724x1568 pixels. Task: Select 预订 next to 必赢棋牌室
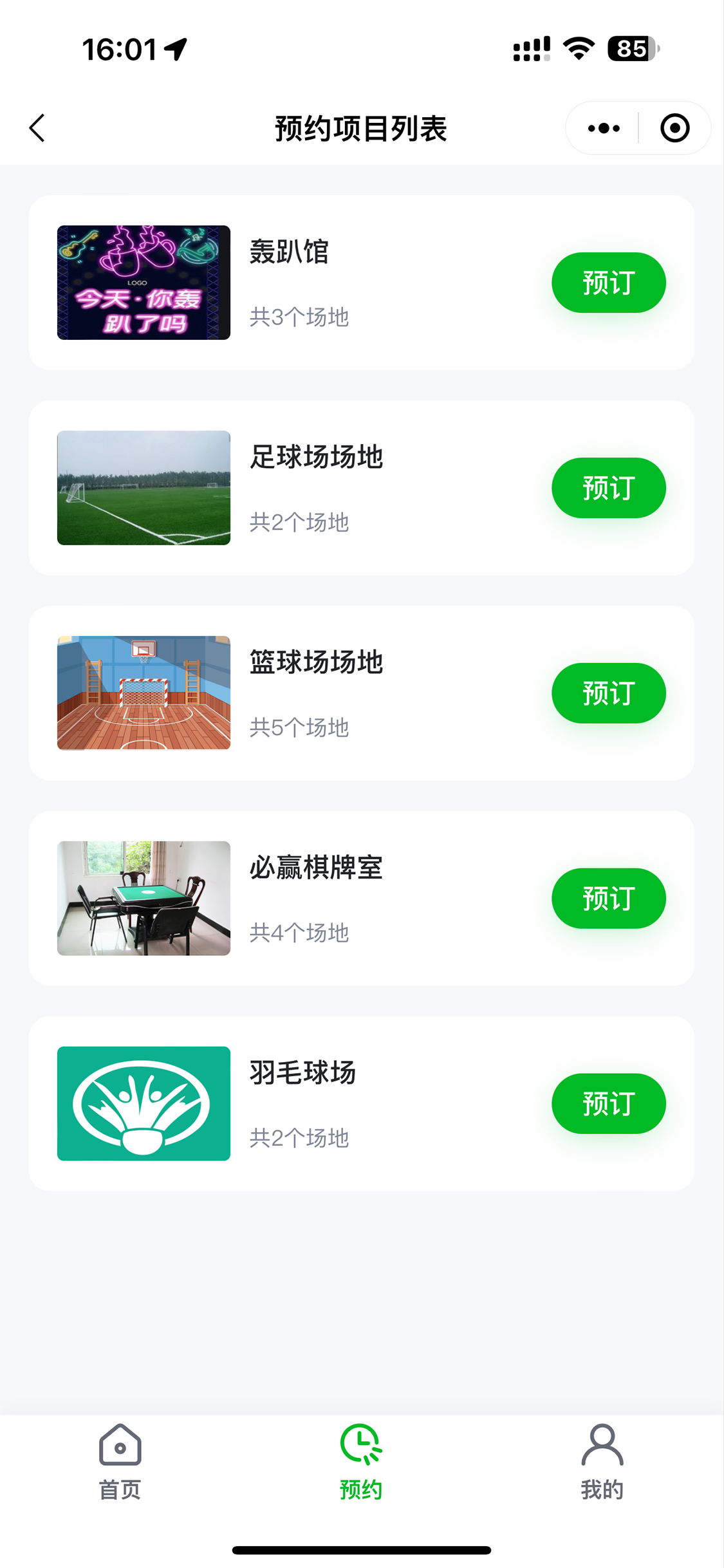tap(608, 899)
